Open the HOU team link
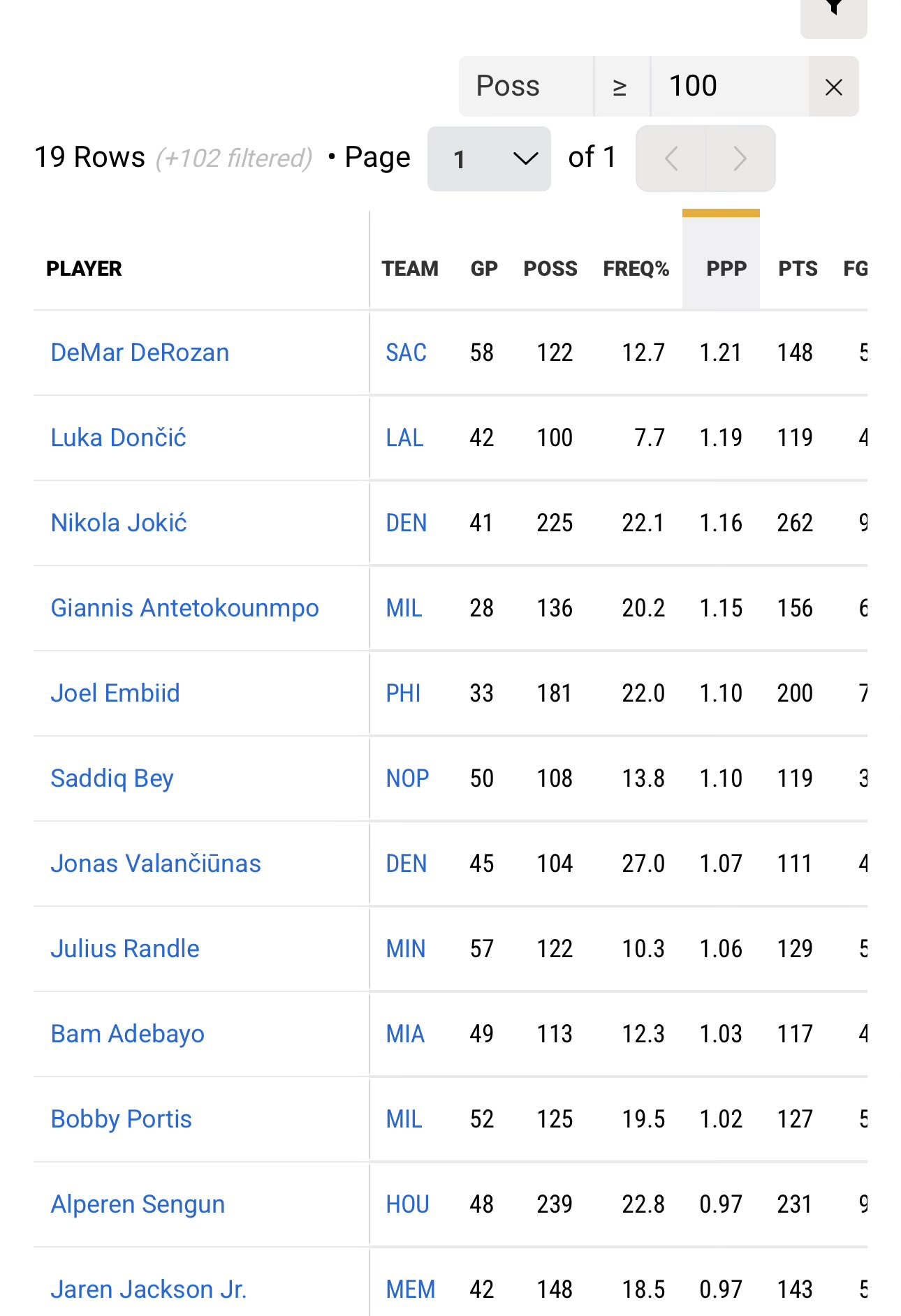901x1316 pixels. coord(407,1204)
